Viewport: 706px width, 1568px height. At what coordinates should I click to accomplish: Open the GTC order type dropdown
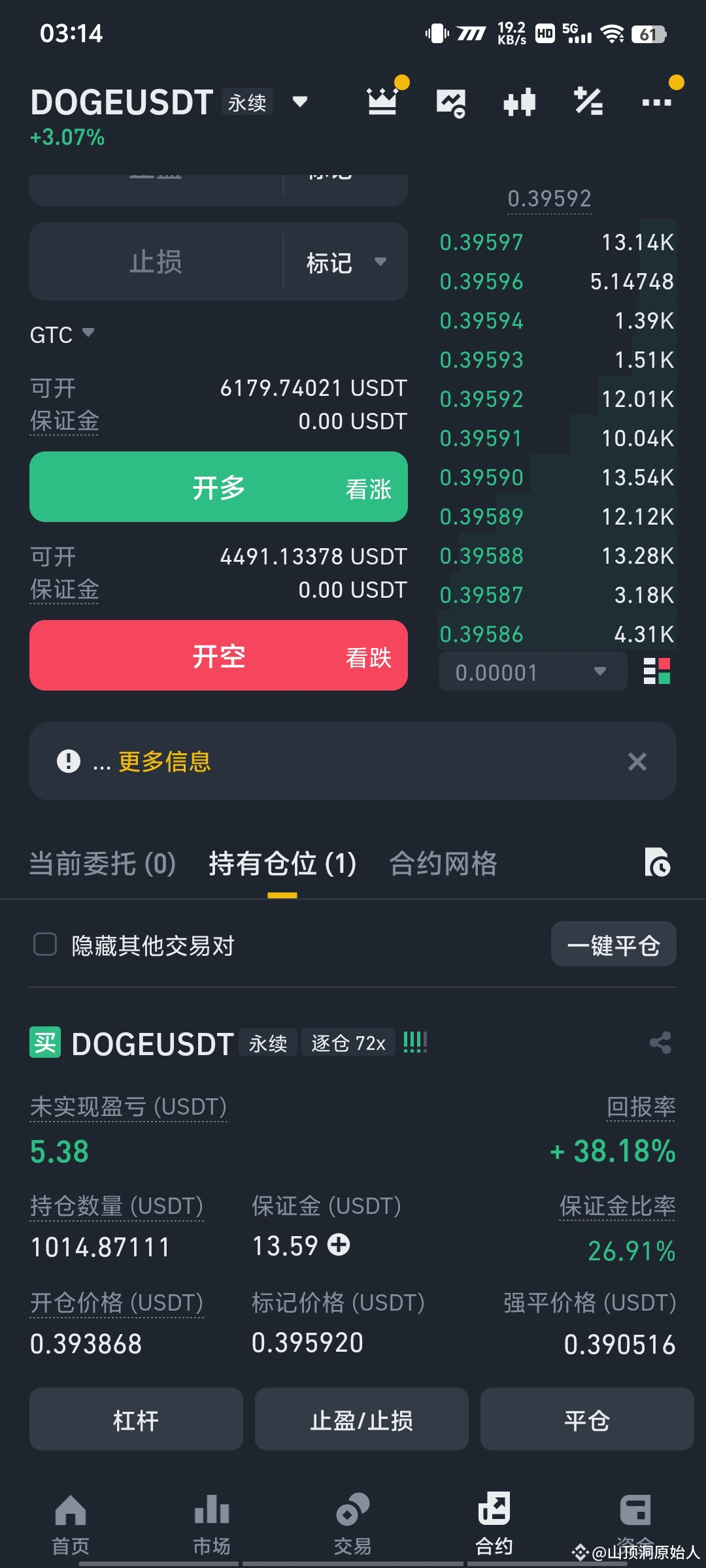62,335
